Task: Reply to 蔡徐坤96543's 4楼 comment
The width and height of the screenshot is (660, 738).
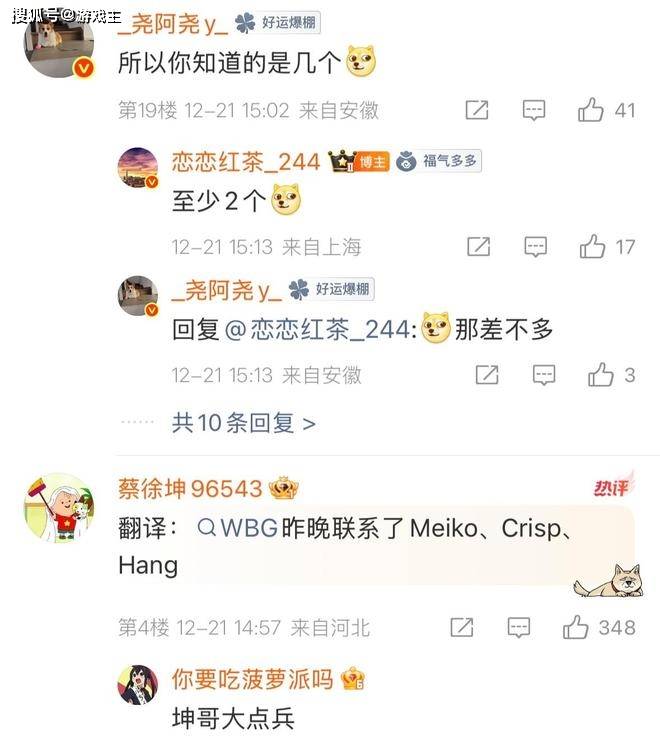Action: click(x=518, y=627)
